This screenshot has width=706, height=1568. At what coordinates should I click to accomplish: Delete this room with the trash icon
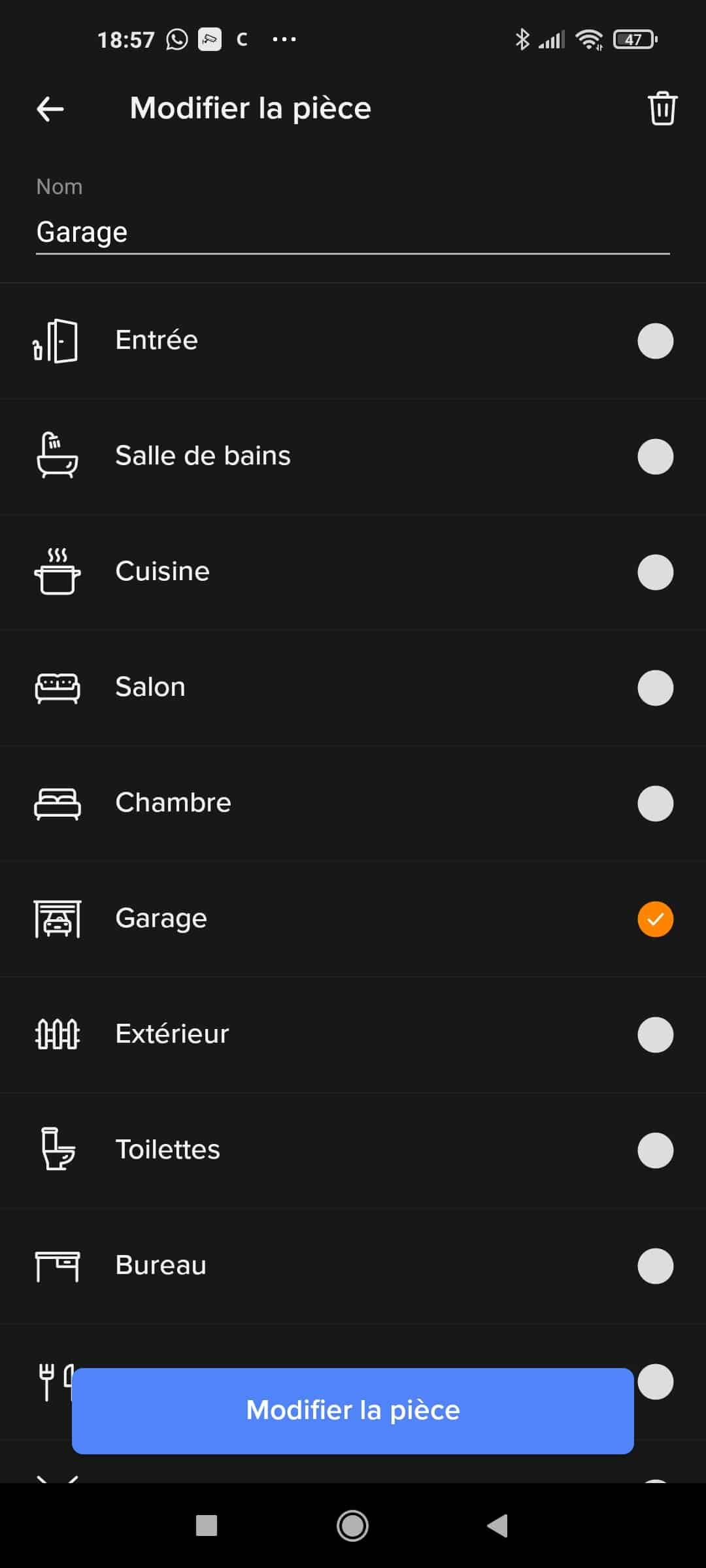click(x=662, y=108)
